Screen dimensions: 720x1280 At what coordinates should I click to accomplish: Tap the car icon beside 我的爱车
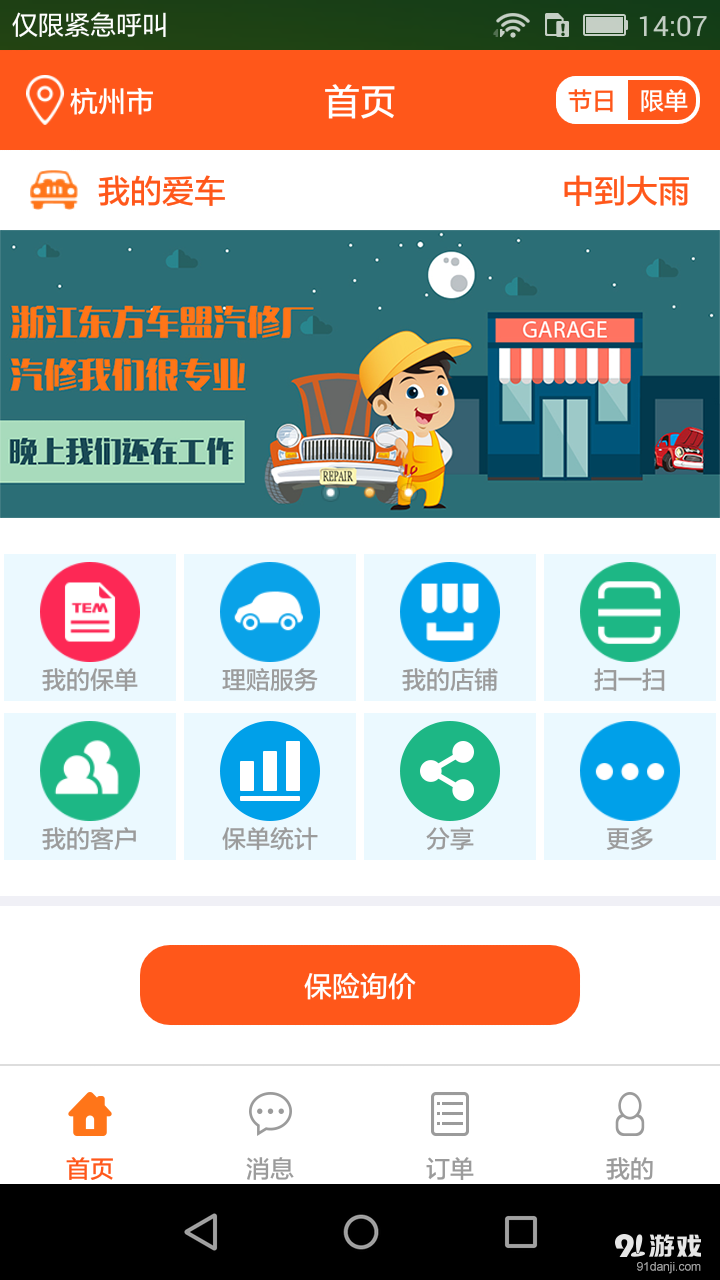tap(55, 190)
